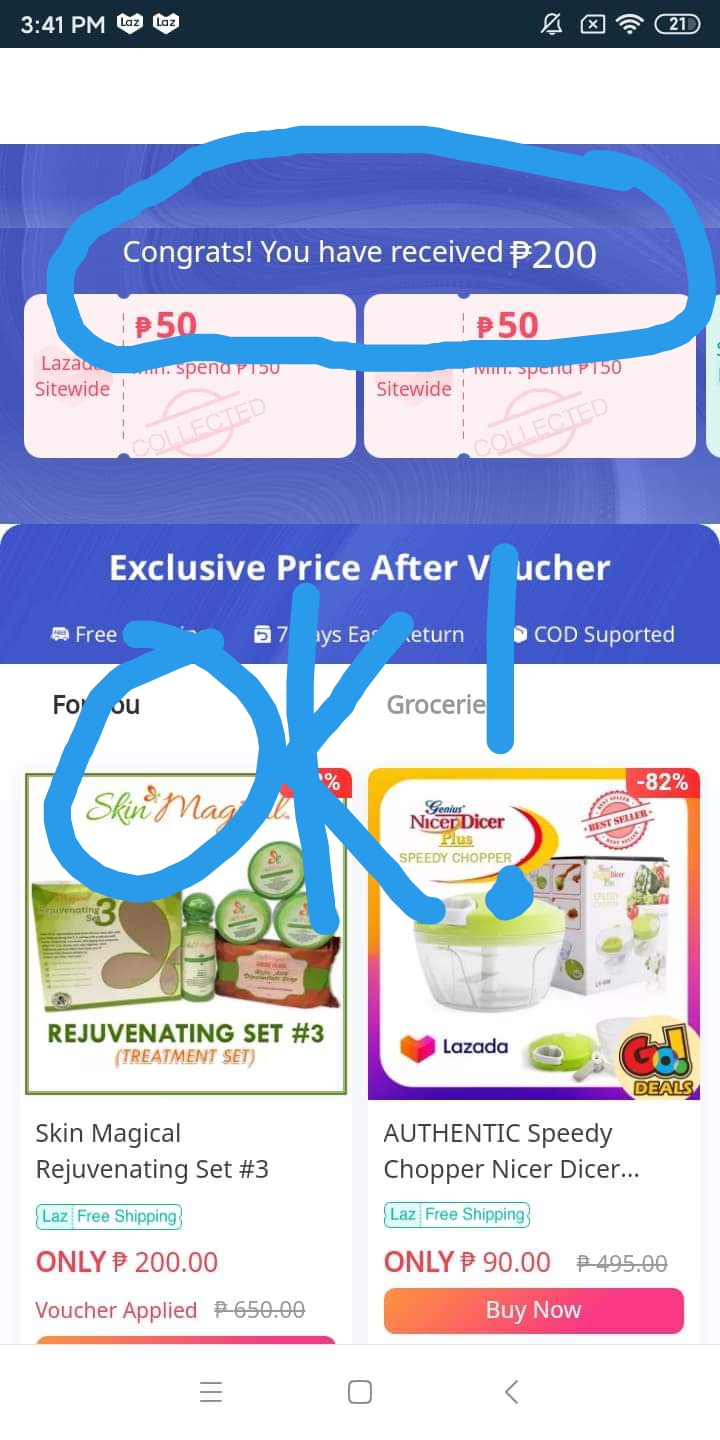Image resolution: width=720 pixels, height=1440 pixels.
Task: Go back using the system back button
Action: pyautogui.click(x=511, y=1392)
